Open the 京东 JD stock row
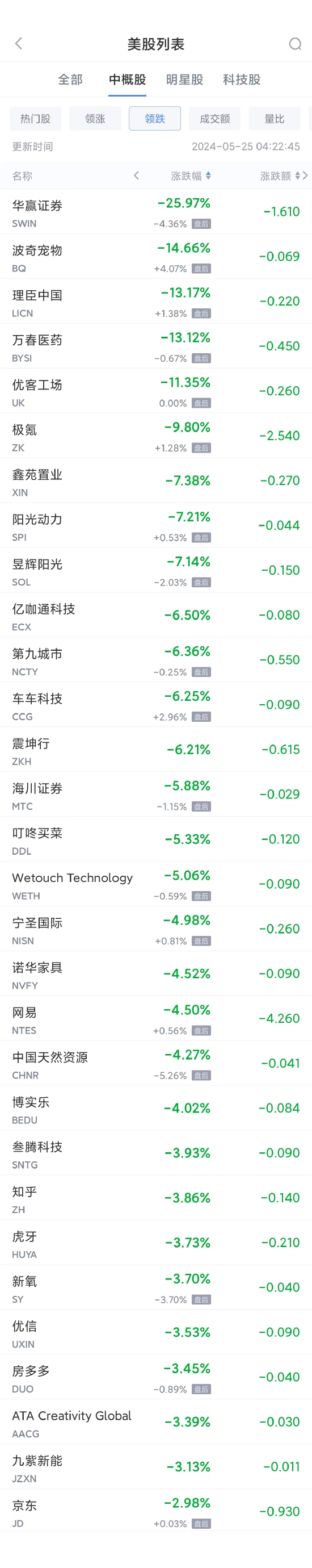Image resolution: width=312 pixels, height=1568 pixels. (155, 1511)
